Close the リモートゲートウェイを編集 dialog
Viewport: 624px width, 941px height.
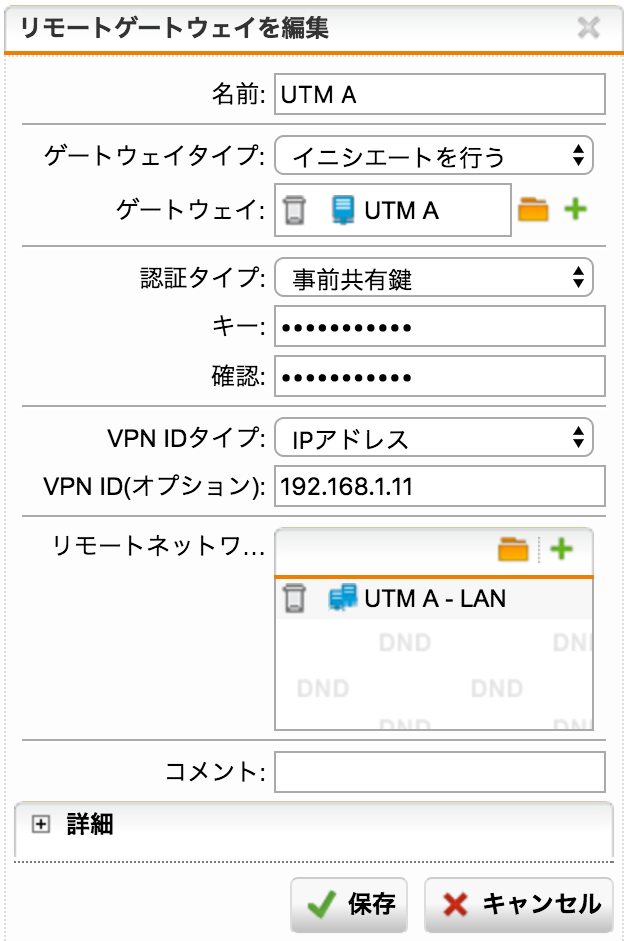coord(588,28)
